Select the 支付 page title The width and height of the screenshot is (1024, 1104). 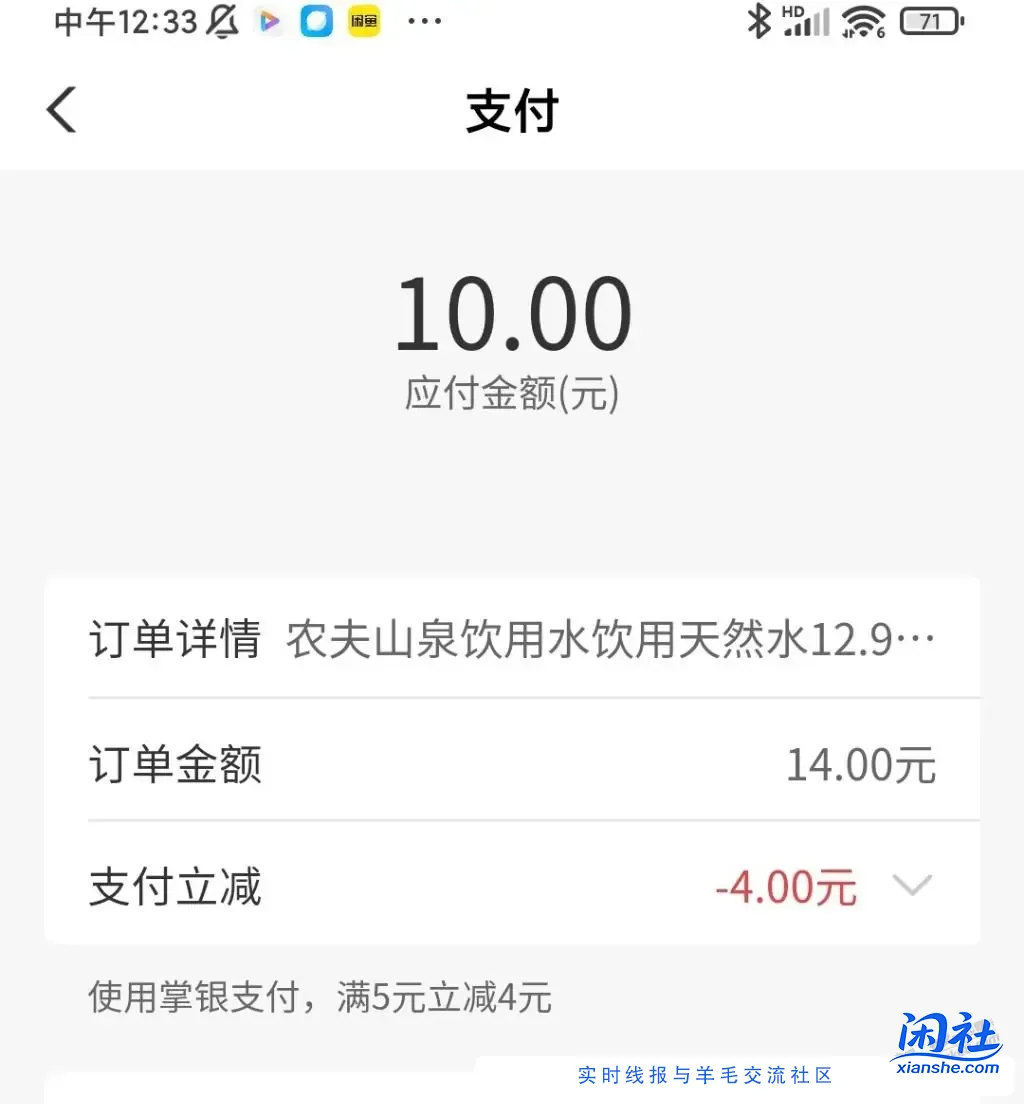pos(511,111)
